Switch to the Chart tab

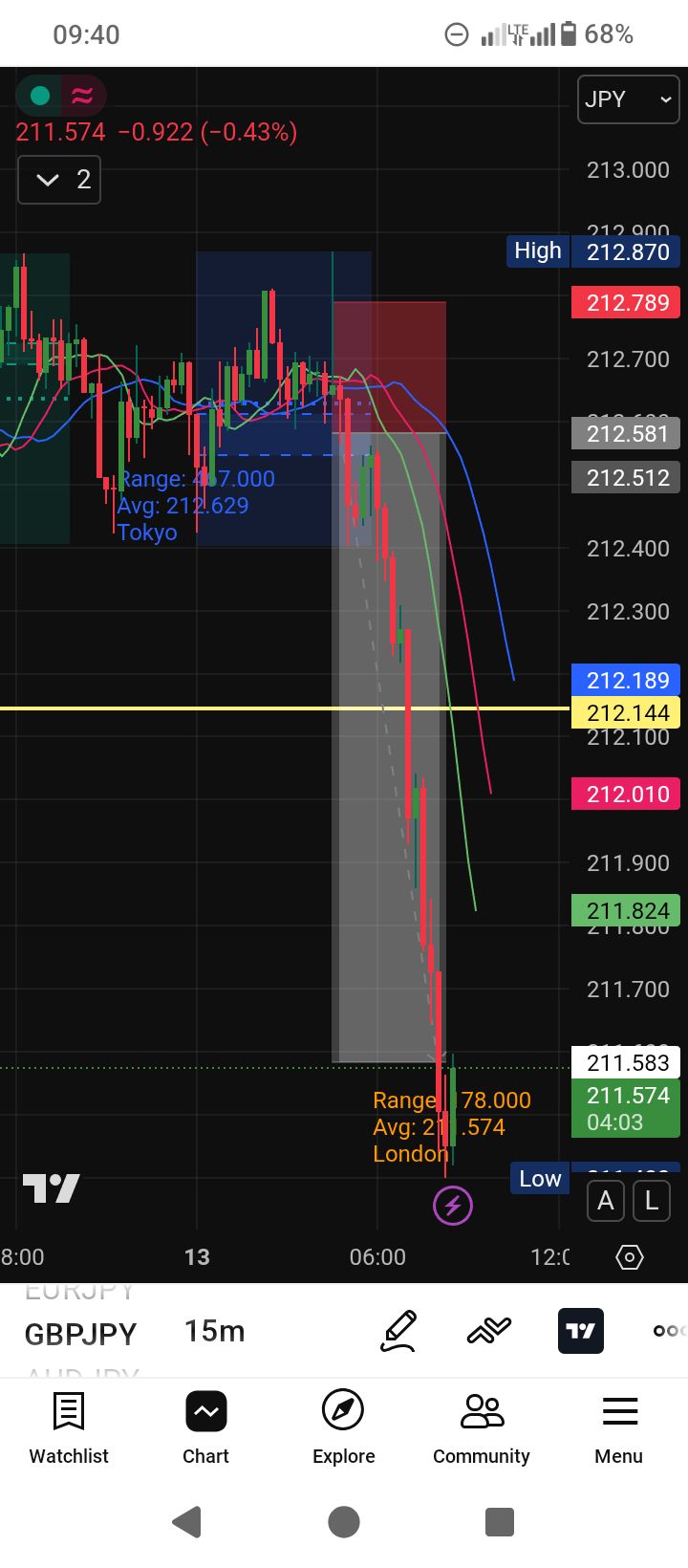[x=205, y=1428]
